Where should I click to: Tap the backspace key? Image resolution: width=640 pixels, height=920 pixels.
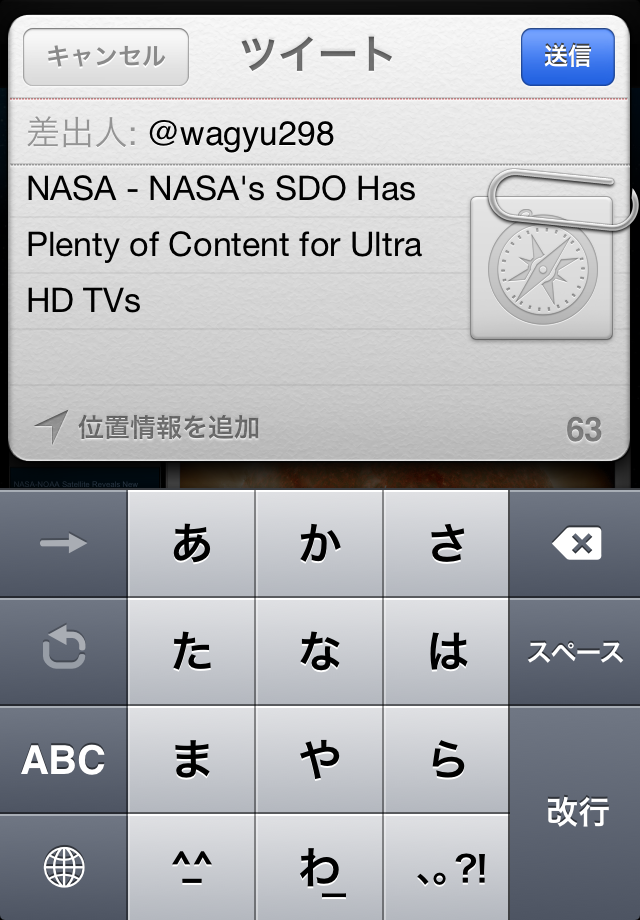pos(575,544)
